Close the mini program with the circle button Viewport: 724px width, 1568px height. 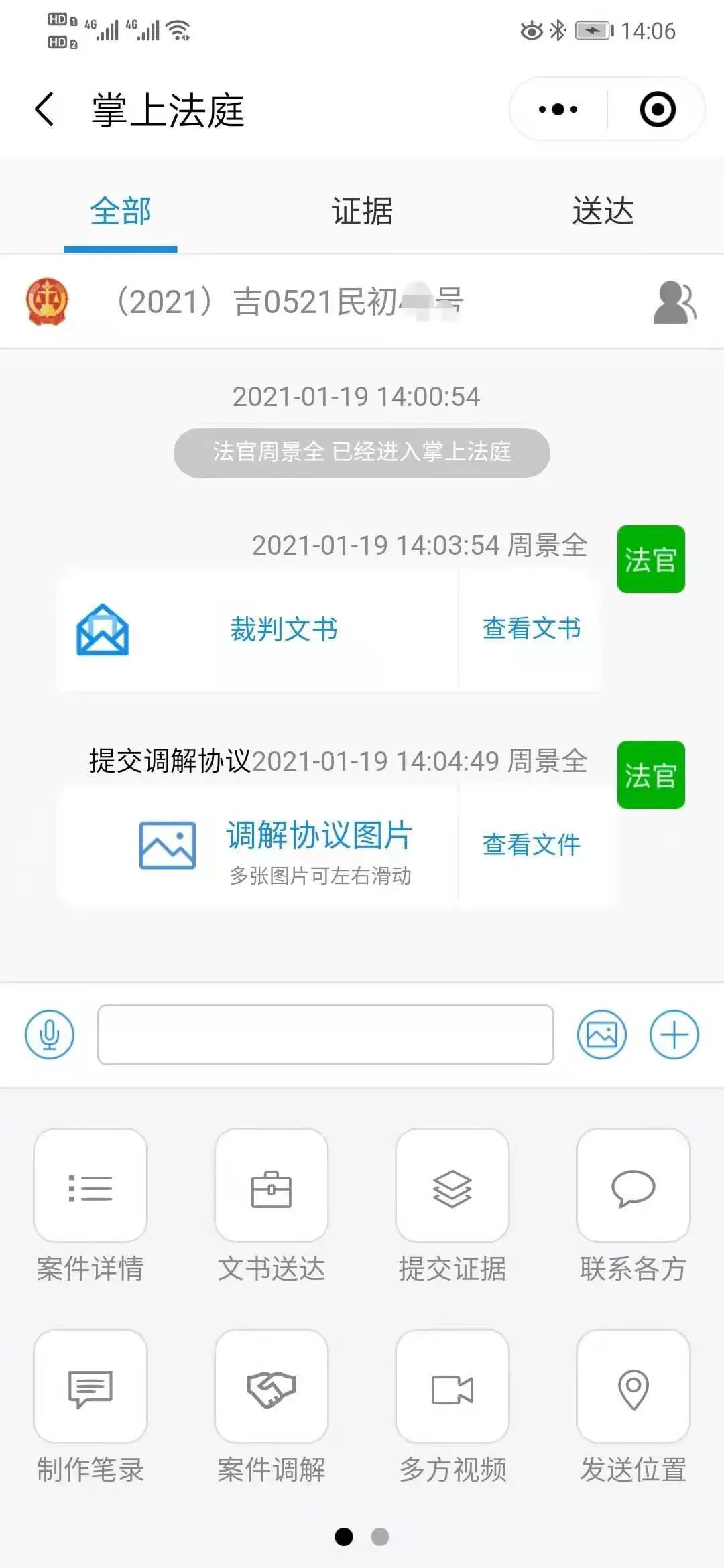coord(658,109)
